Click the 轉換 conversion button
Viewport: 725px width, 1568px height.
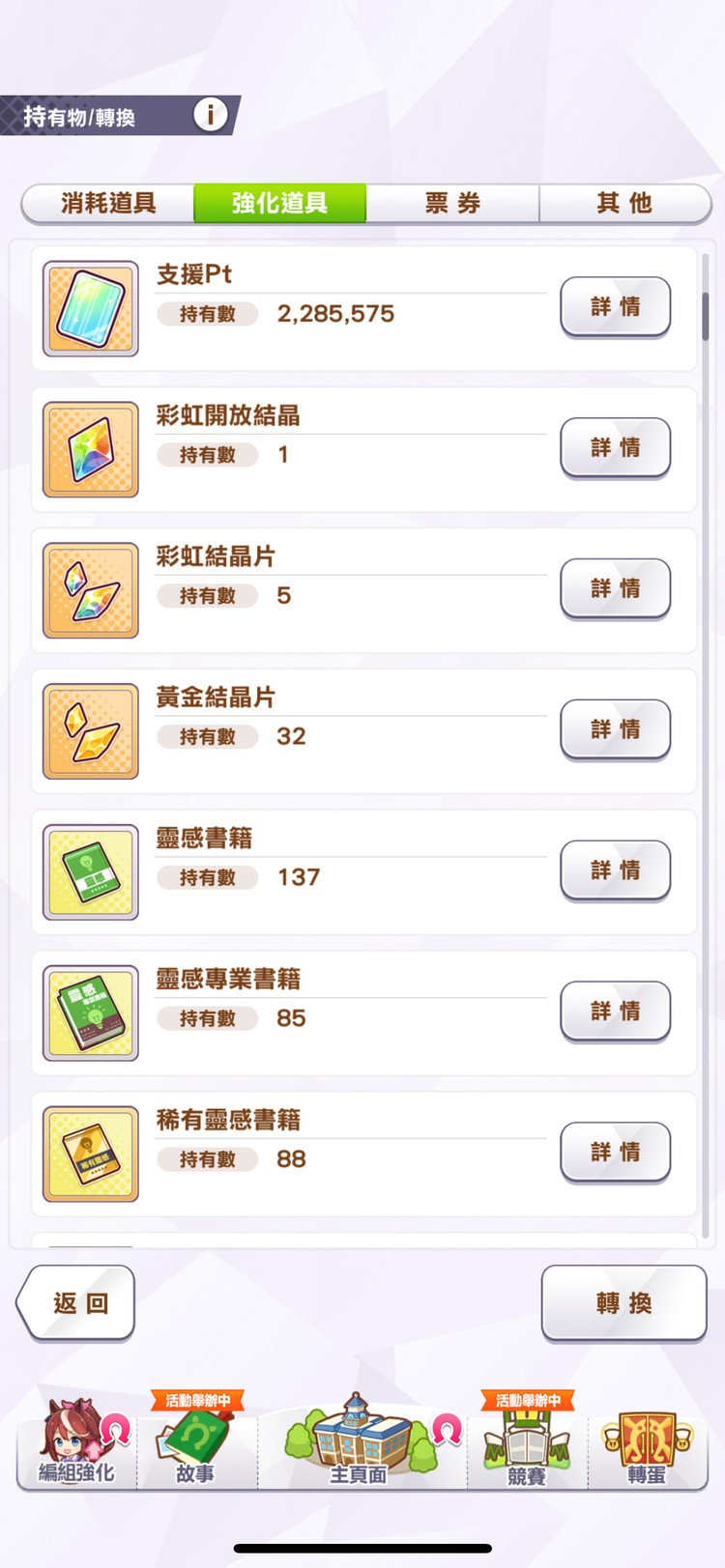pyautogui.click(x=623, y=1304)
